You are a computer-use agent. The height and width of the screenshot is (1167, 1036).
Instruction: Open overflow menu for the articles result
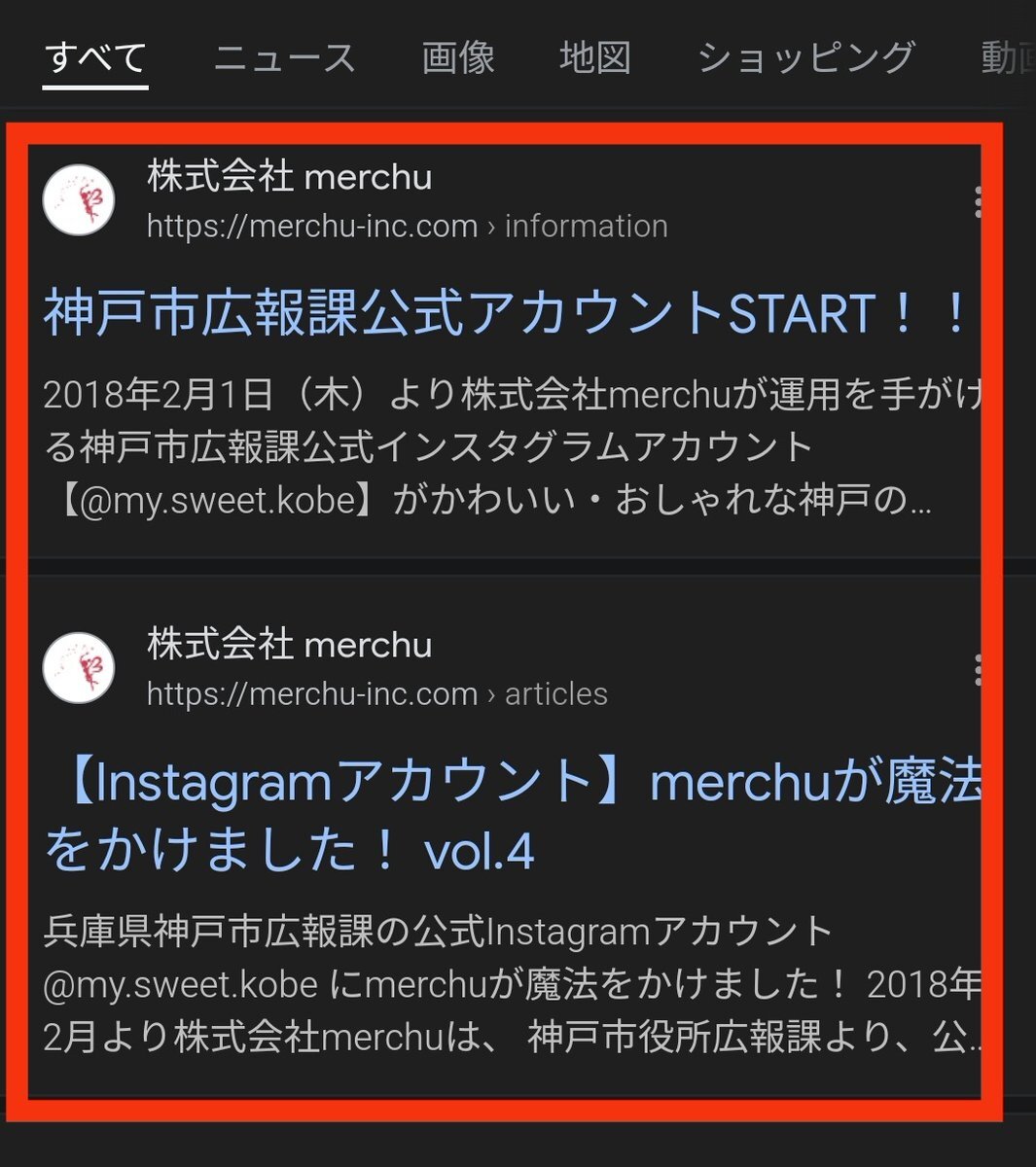click(978, 669)
